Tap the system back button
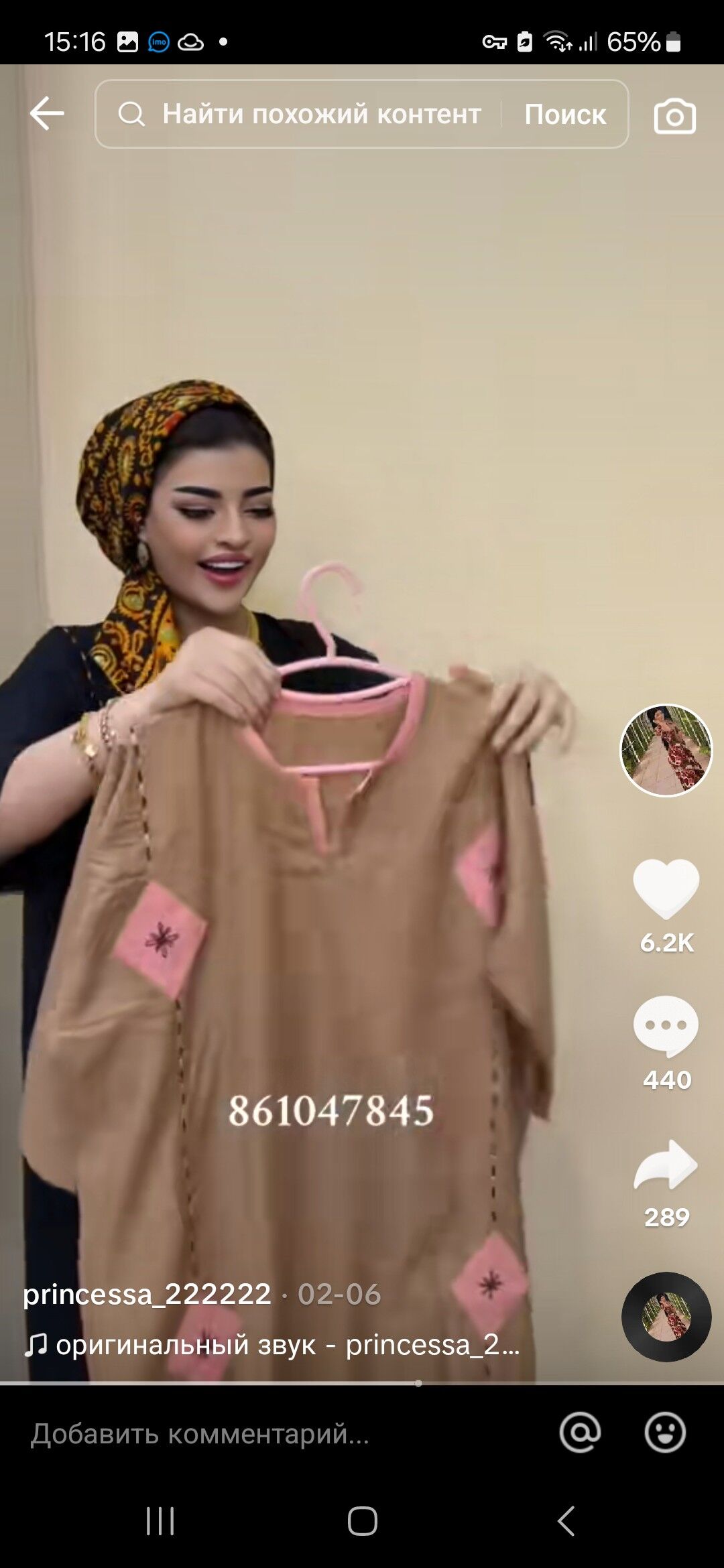The height and width of the screenshot is (1568, 724). (x=566, y=1520)
